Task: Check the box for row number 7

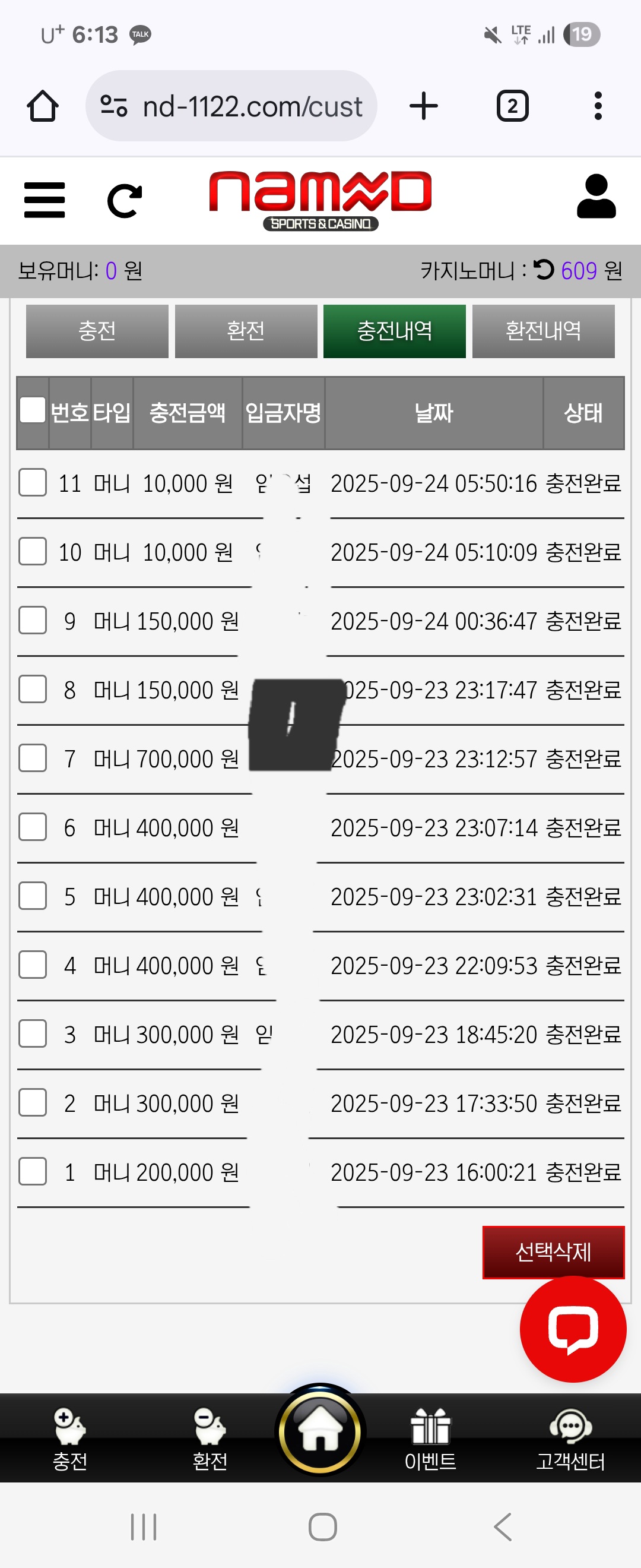Action: click(x=33, y=758)
